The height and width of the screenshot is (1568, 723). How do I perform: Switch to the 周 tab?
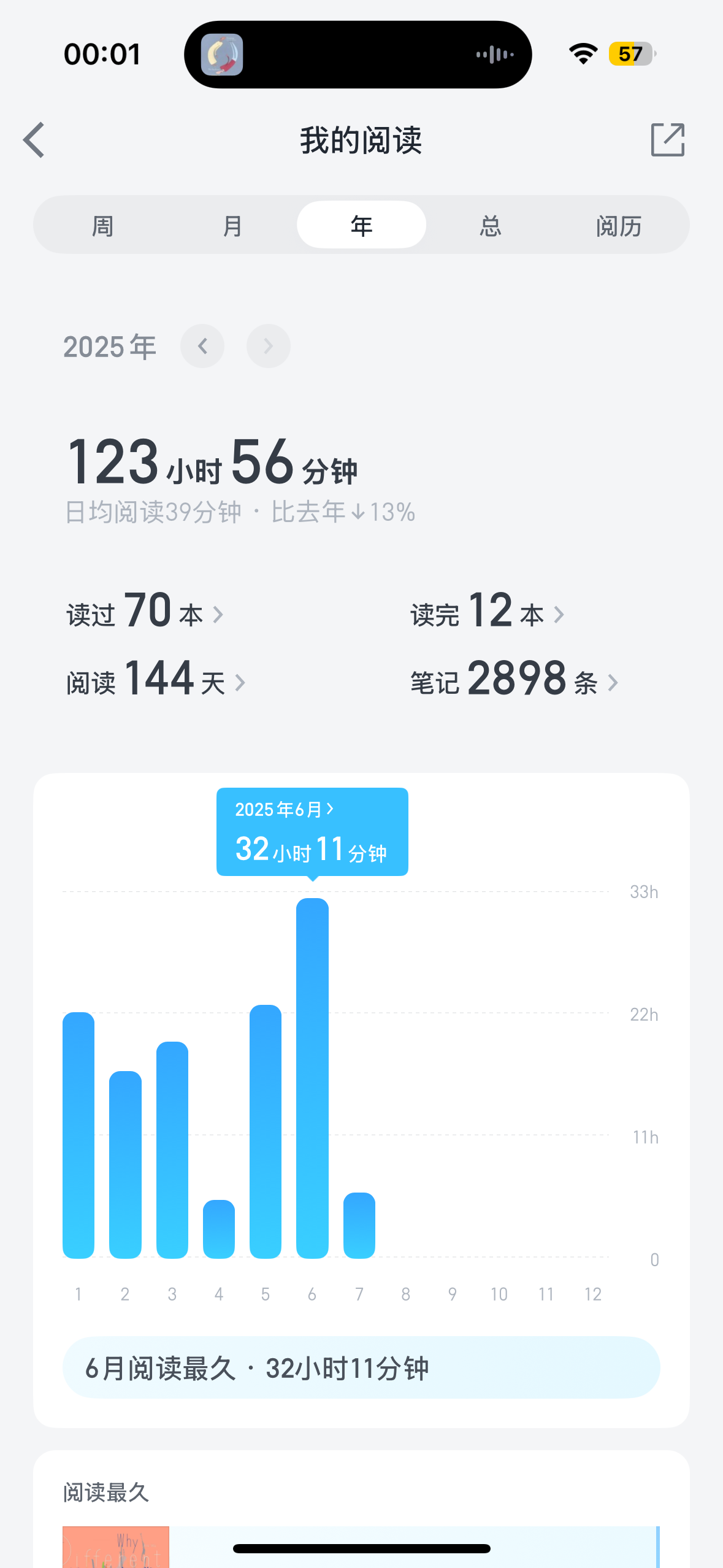102,226
